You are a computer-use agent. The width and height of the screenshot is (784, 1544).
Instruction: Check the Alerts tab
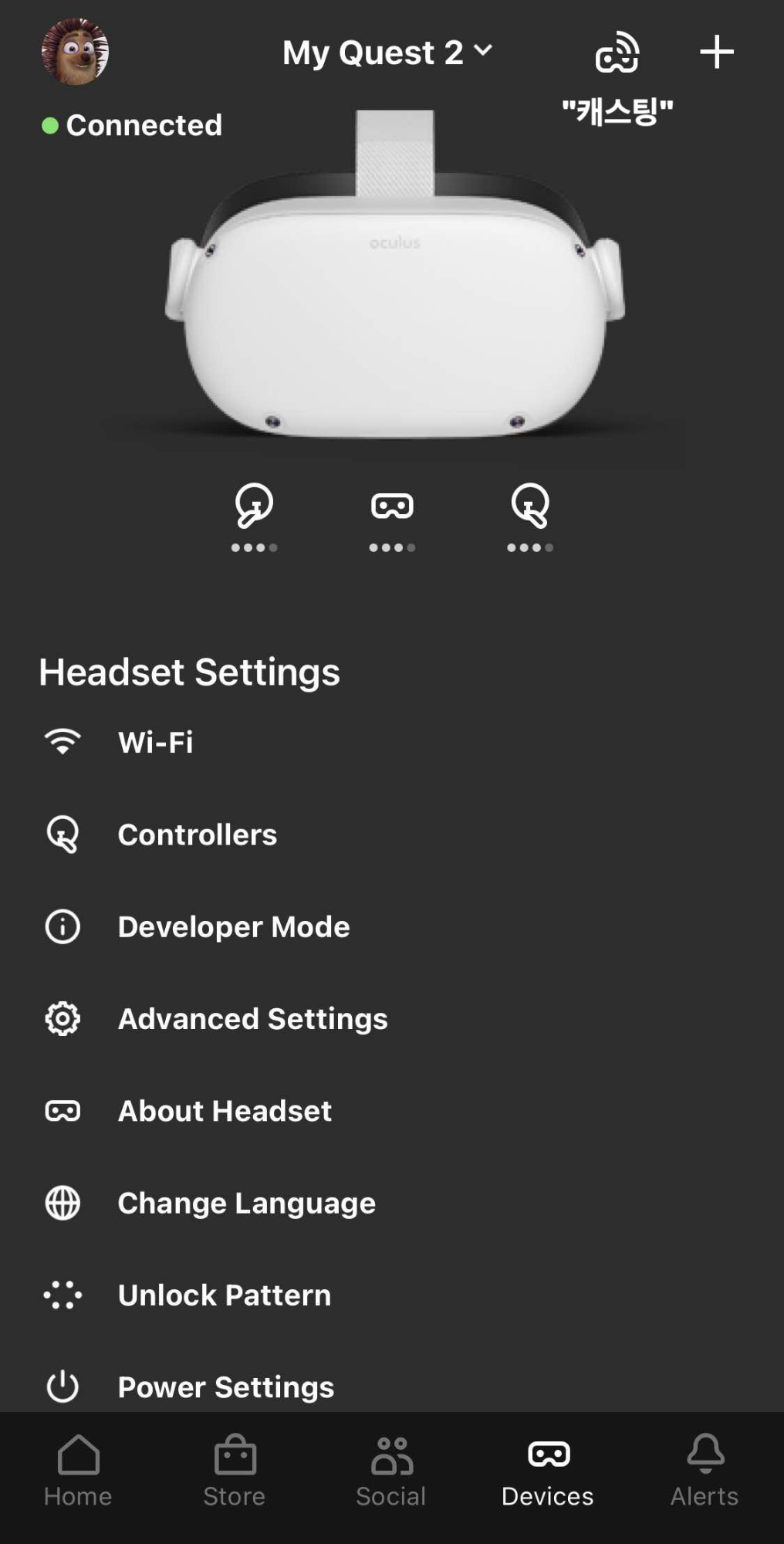coord(705,1471)
